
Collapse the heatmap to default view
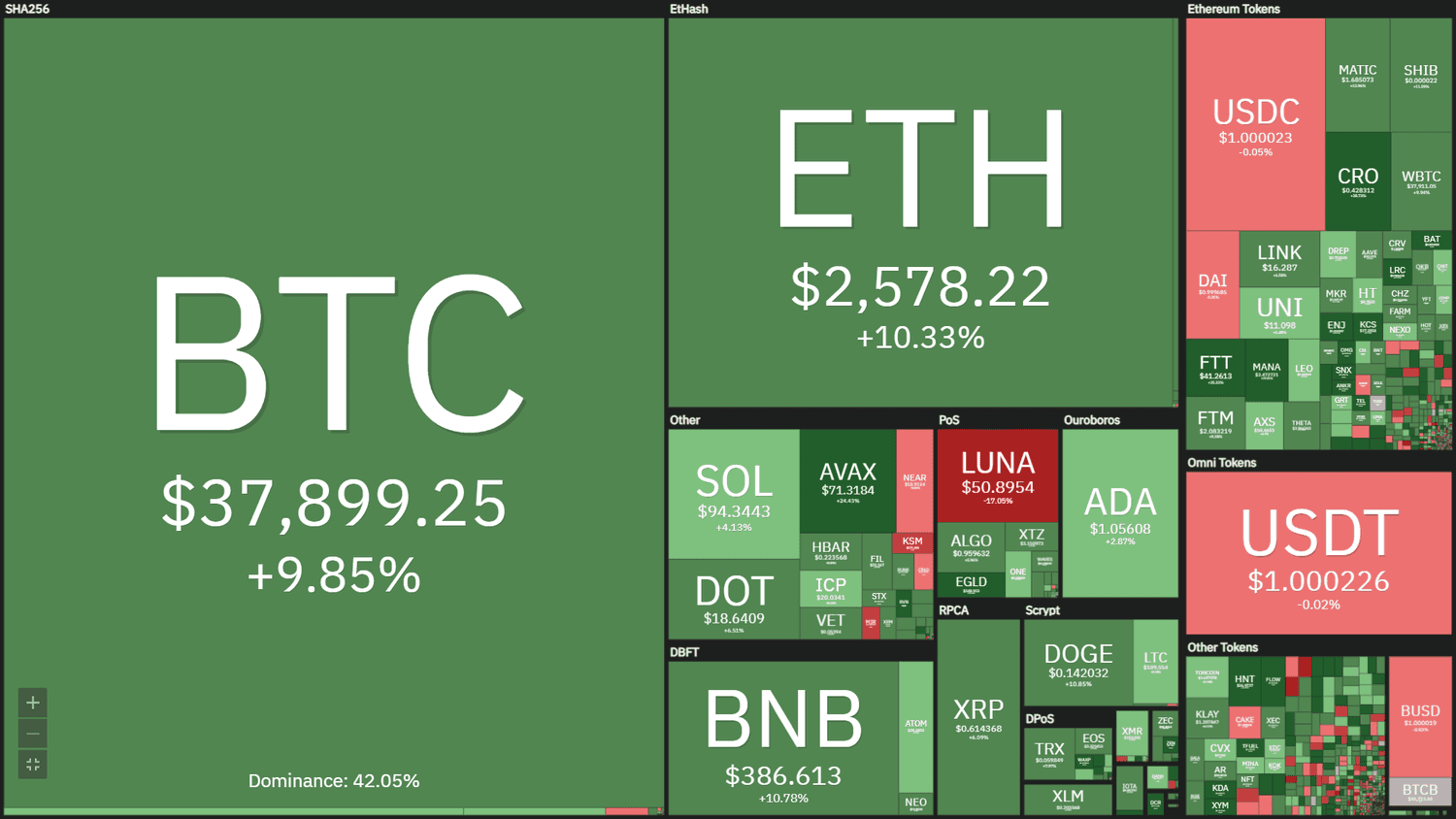click(x=33, y=765)
